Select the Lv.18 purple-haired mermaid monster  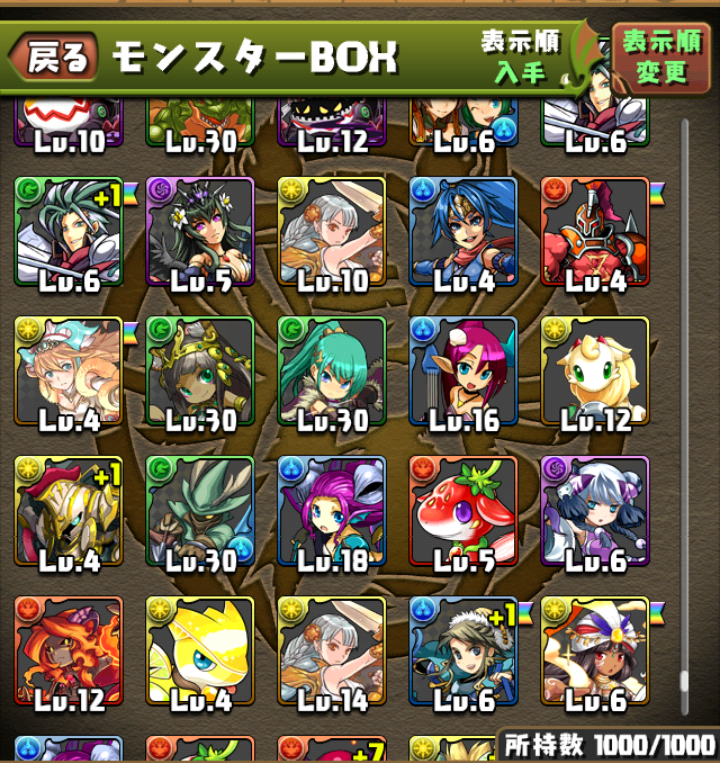[x=332, y=512]
